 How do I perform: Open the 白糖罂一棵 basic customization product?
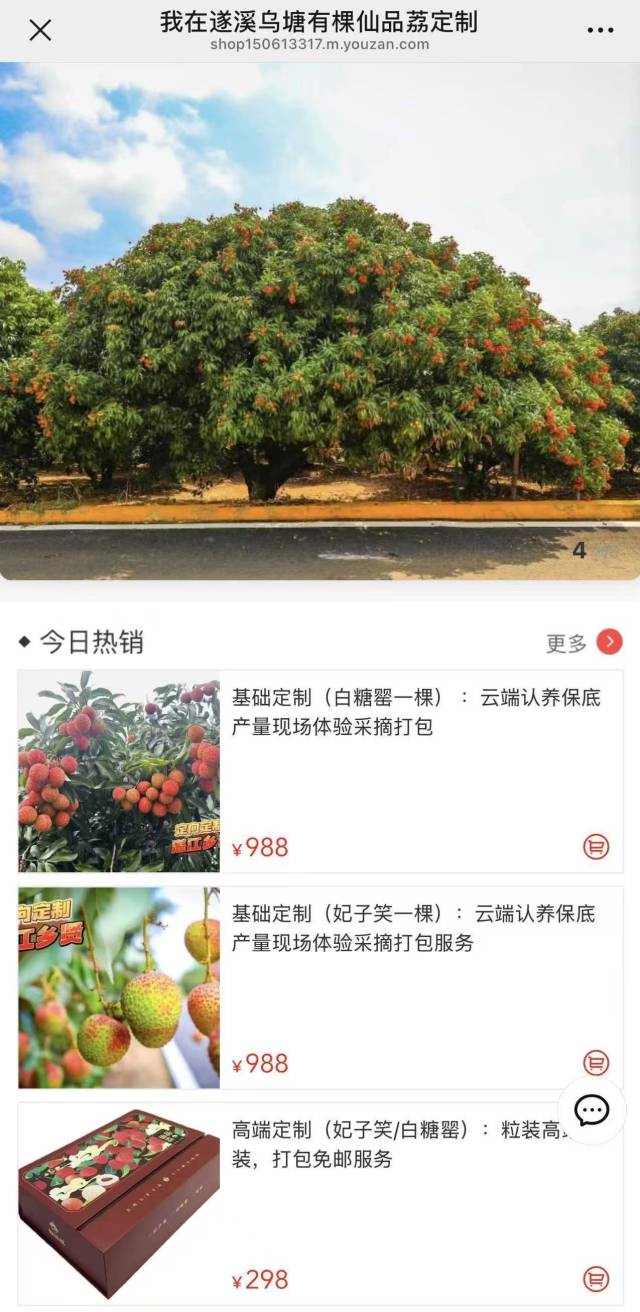(415, 712)
